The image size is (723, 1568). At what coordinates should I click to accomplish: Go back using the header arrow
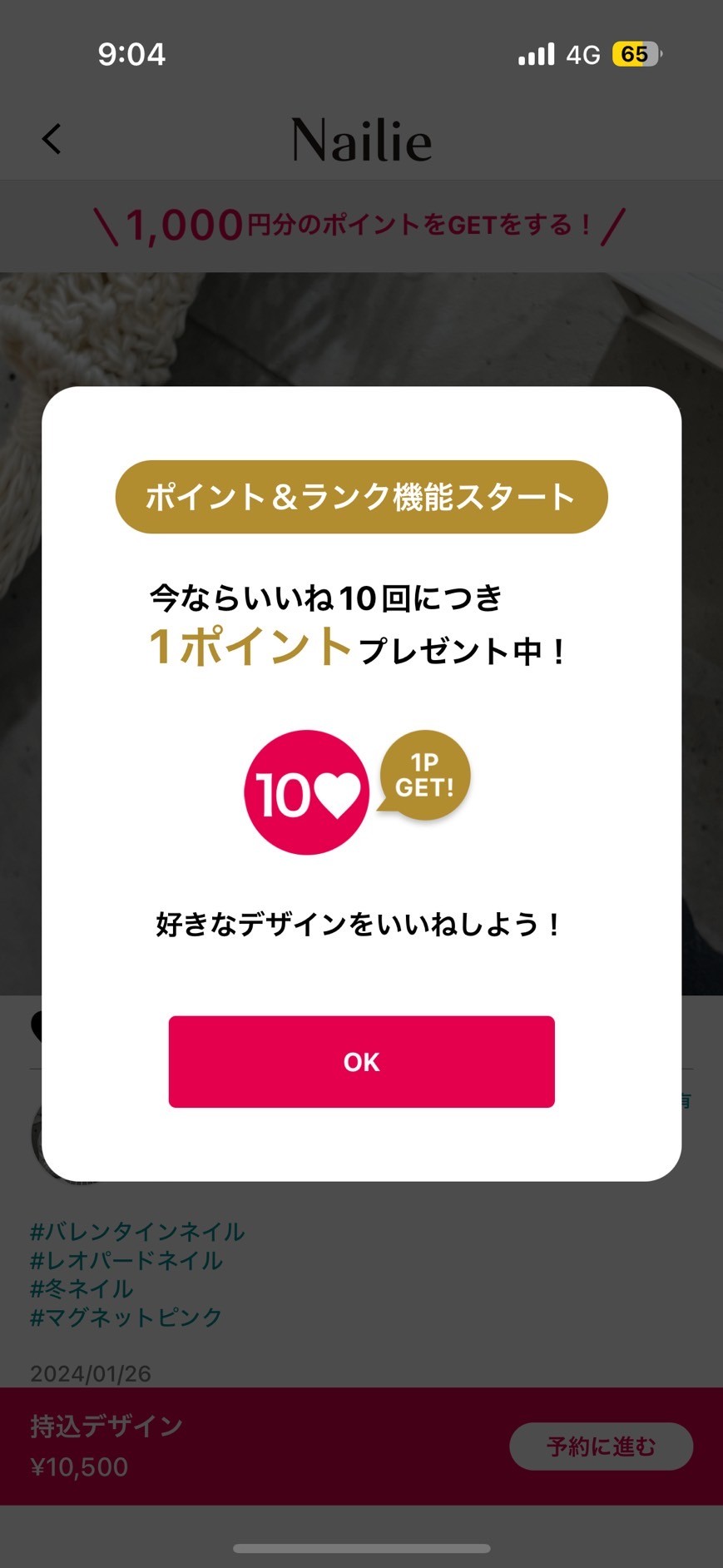point(52,139)
